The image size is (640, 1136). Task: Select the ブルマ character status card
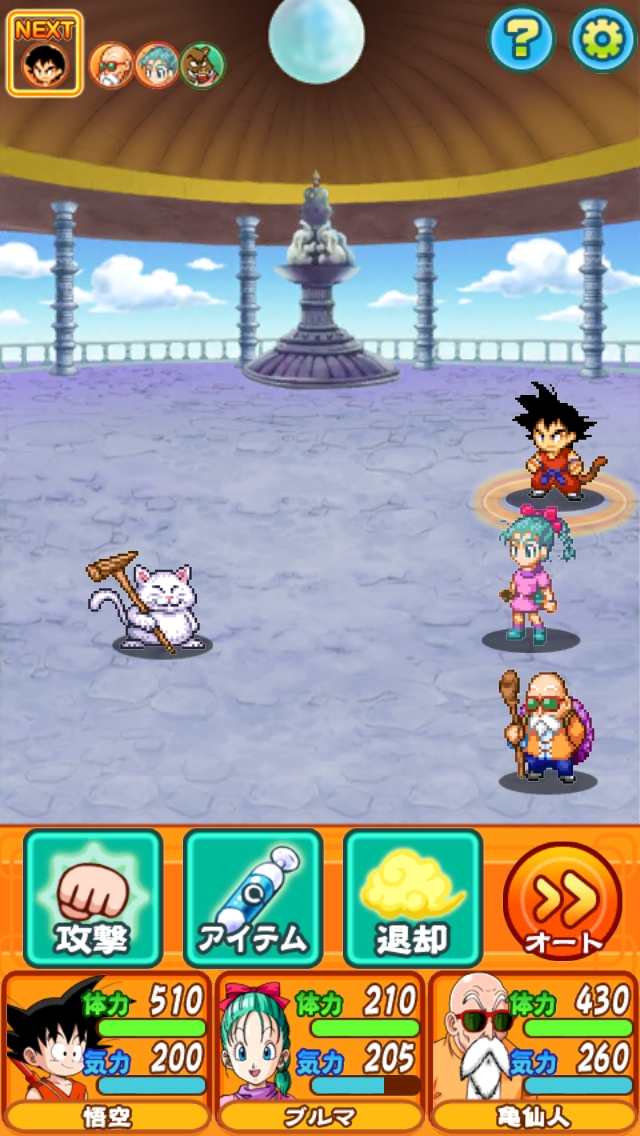320,1051
